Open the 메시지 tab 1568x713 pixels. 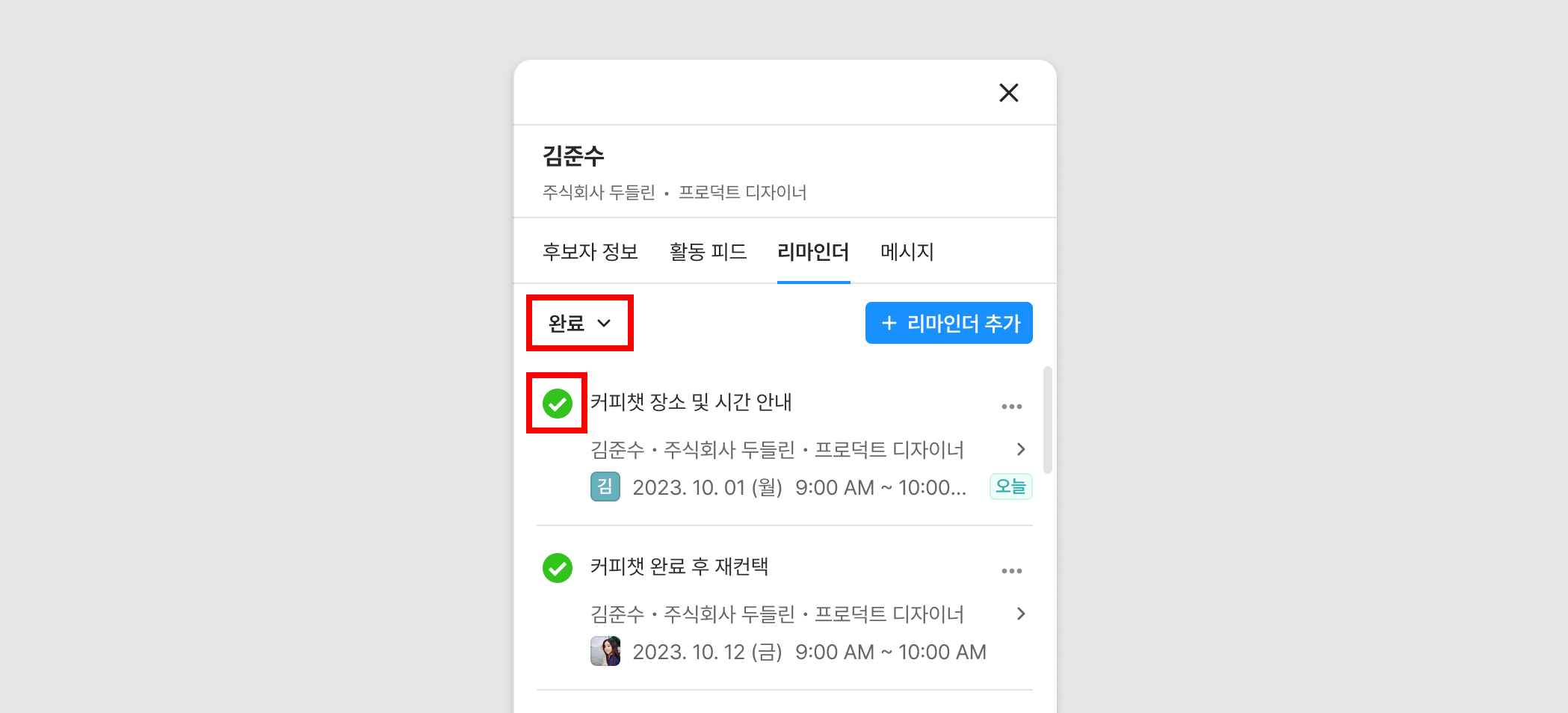pos(907,252)
